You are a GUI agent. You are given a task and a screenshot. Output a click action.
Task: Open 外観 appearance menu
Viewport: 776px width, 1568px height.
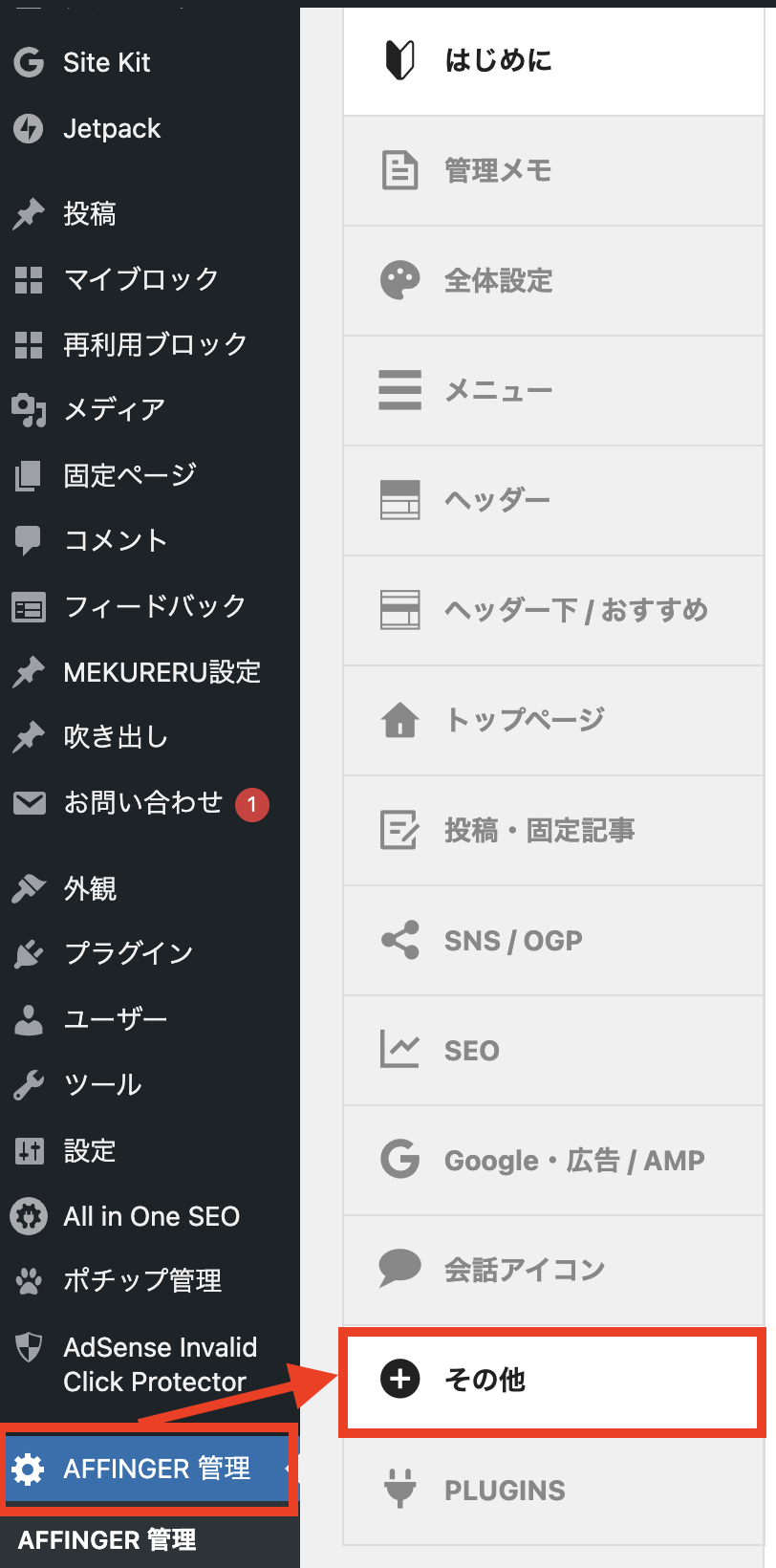point(90,889)
